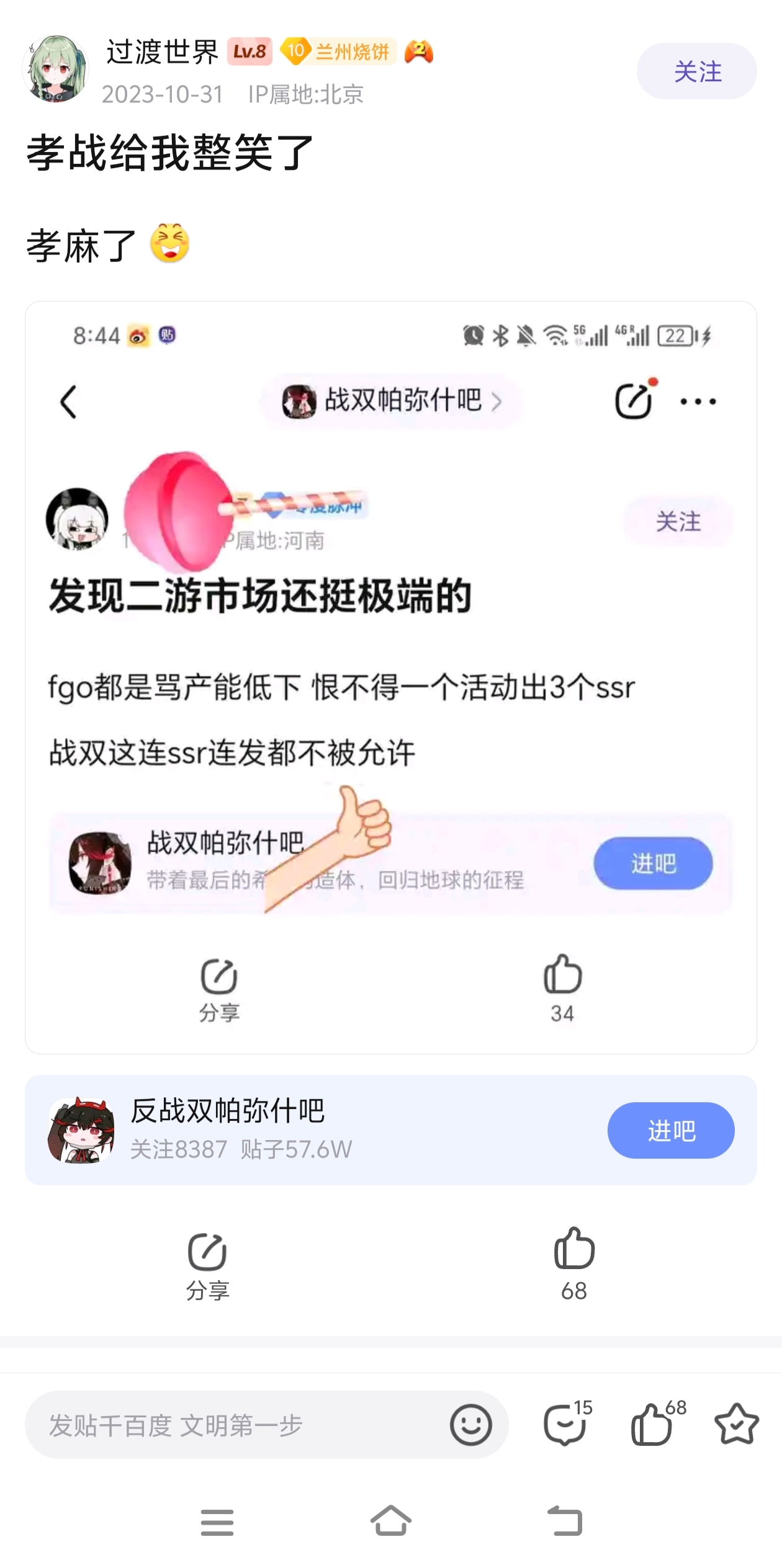Like the post from the bottom bar
782x1568 pixels.
[657, 1423]
